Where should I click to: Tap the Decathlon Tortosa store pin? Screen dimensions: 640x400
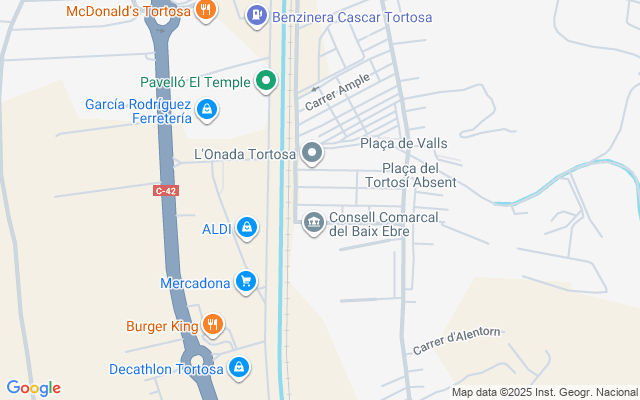[239, 369]
